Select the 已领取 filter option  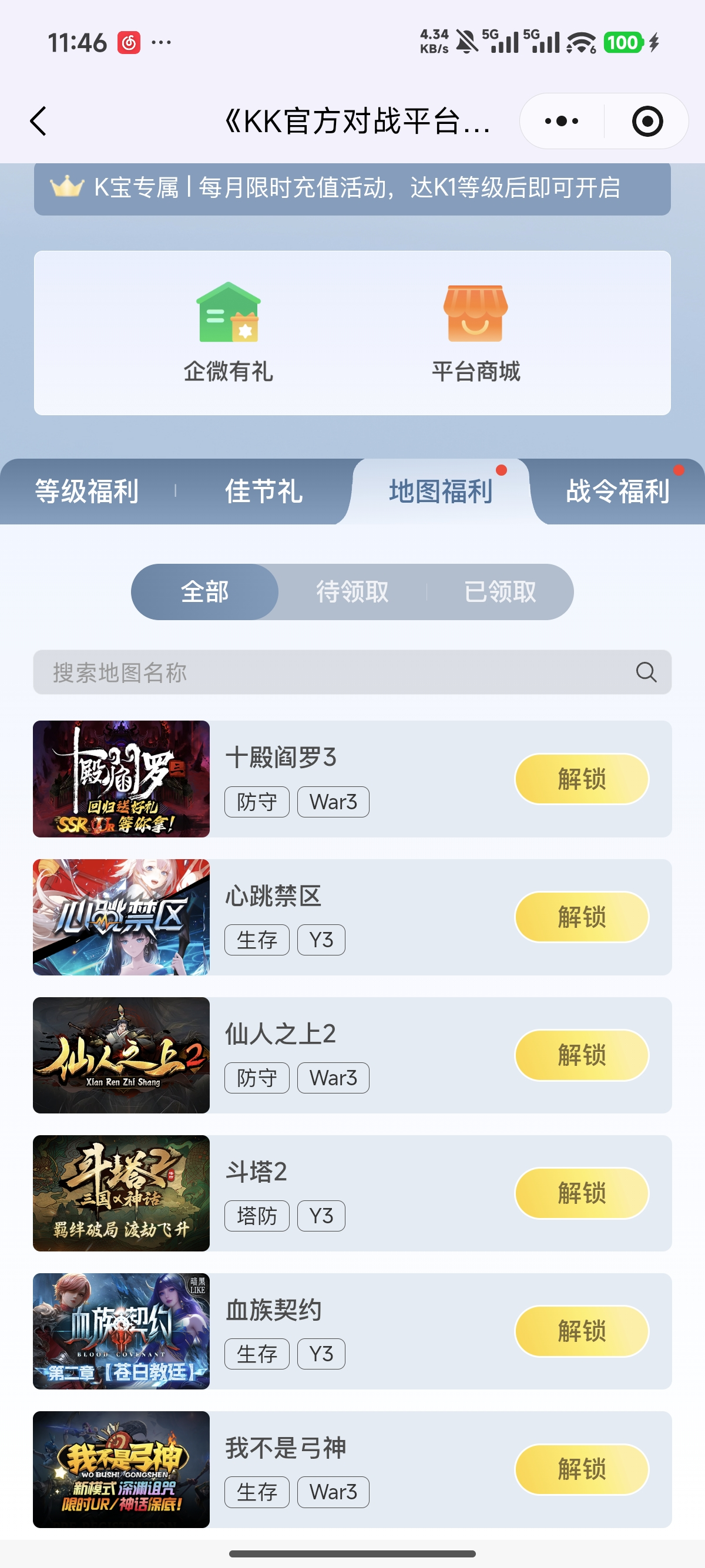(502, 591)
